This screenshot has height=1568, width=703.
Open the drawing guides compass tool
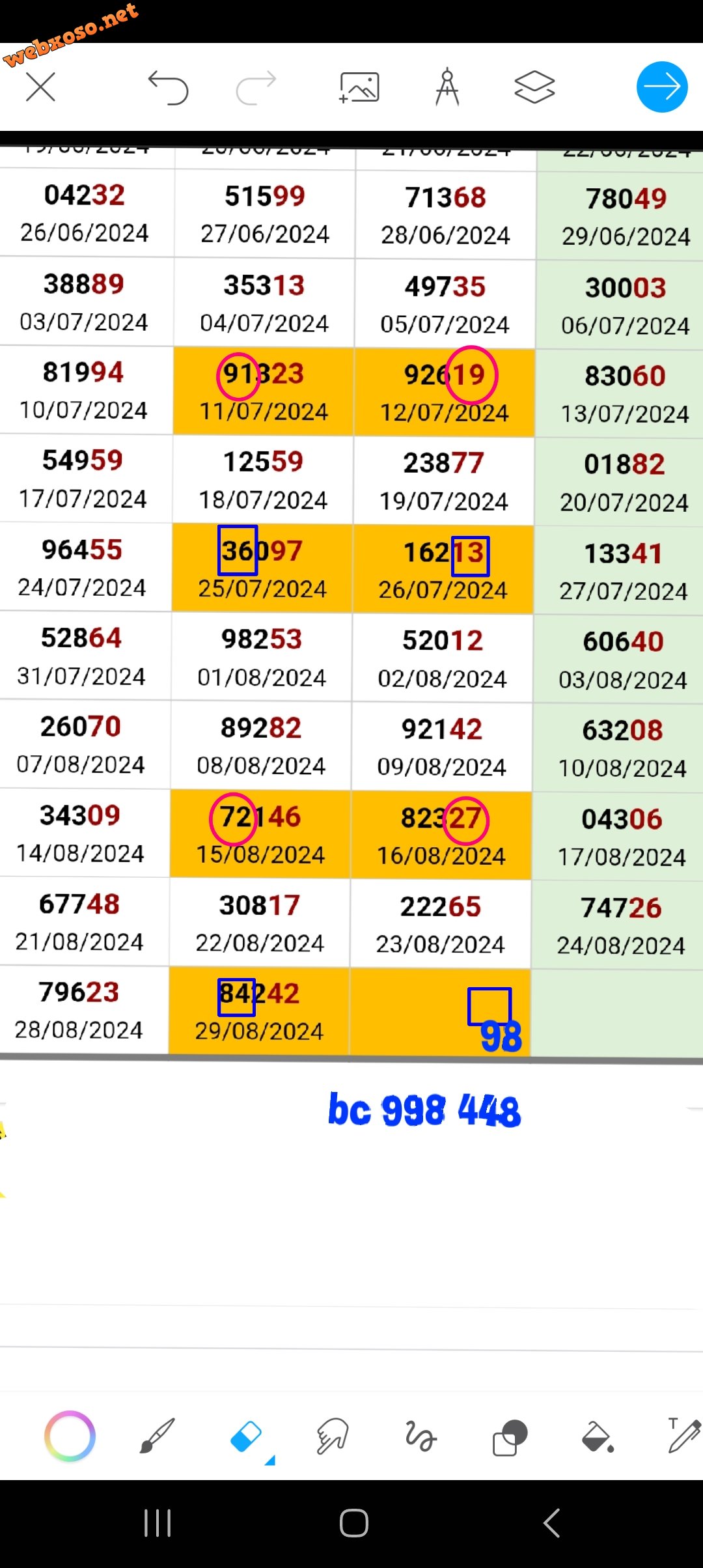[x=447, y=87]
